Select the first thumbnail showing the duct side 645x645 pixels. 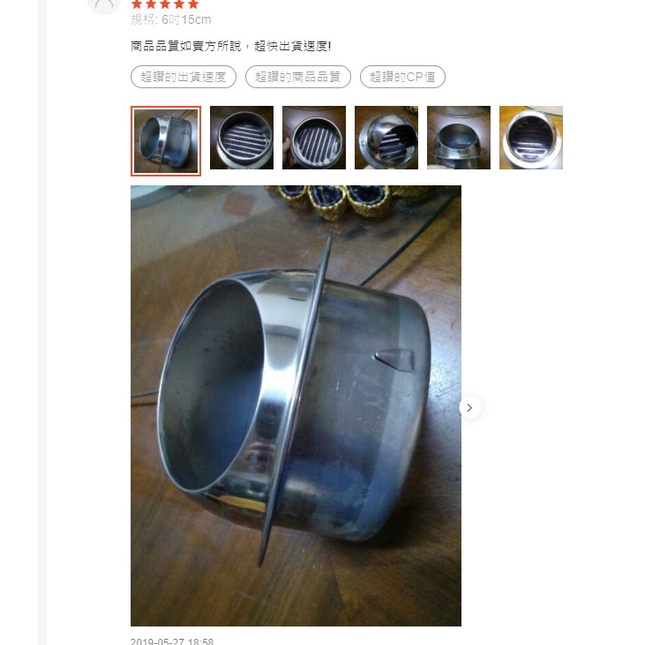(x=166, y=141)
